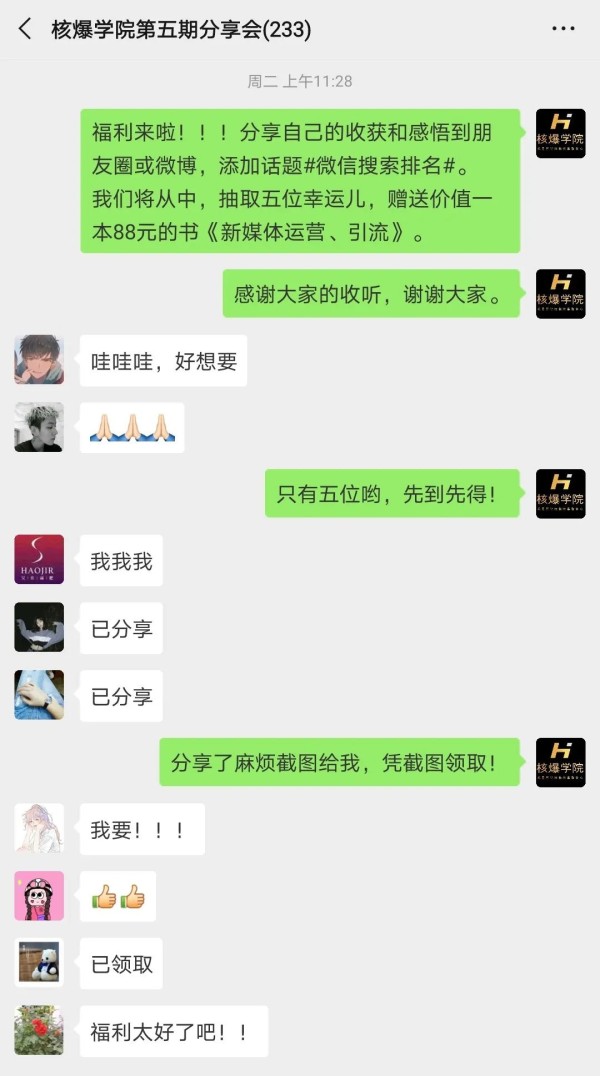This screenshot has width=600, height=1076.
Task: Tap avatar beside the praying hands emojis
Action: tap(39, 427)
